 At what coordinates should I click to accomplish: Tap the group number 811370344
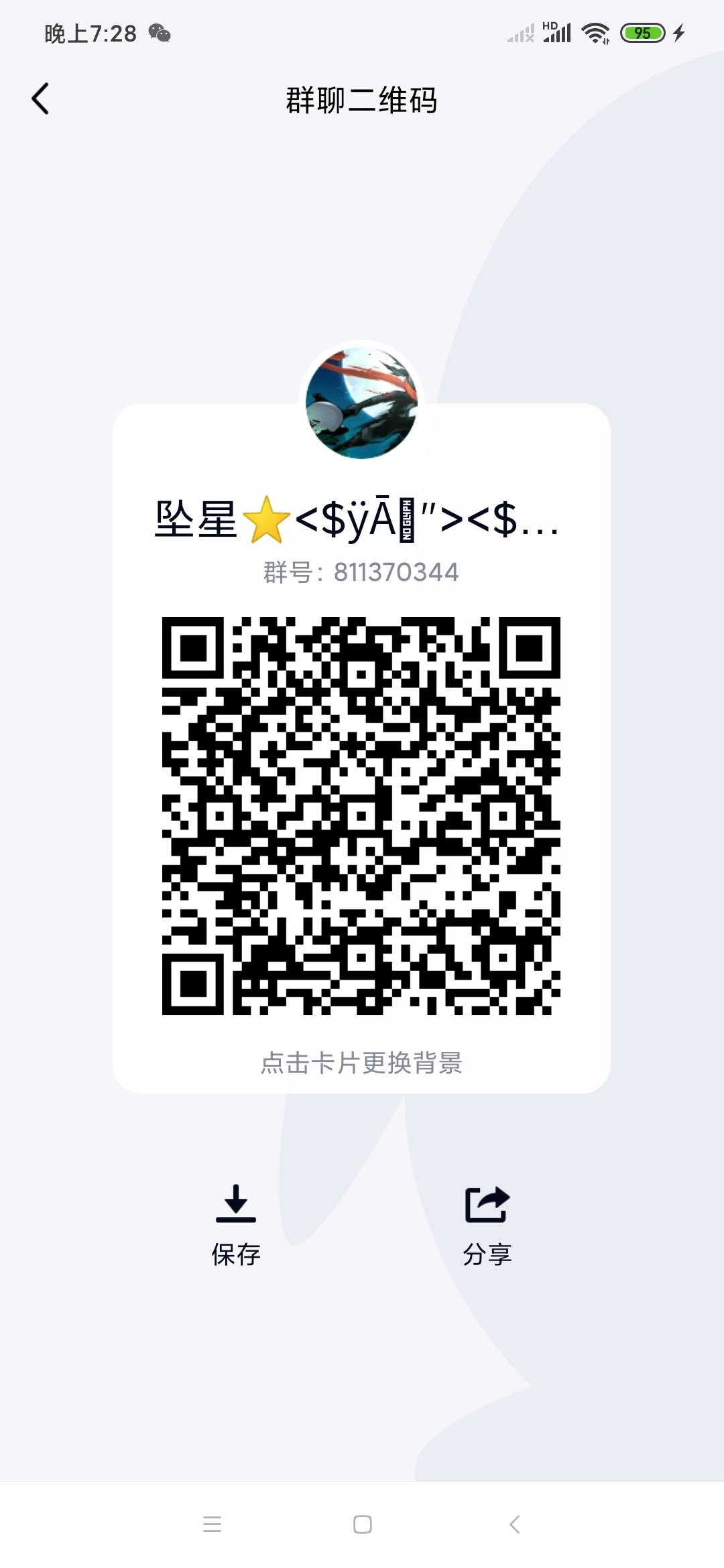[x=361, y=572]
